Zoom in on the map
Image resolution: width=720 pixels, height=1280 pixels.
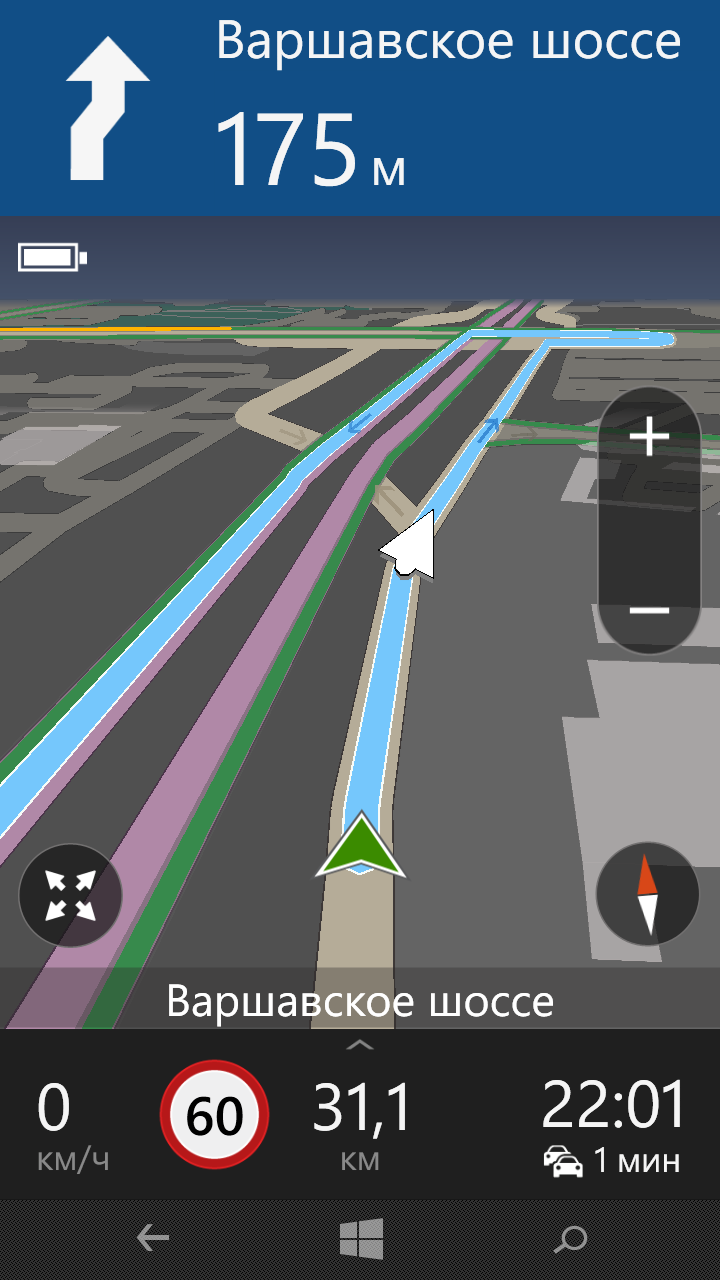(650, 438)
